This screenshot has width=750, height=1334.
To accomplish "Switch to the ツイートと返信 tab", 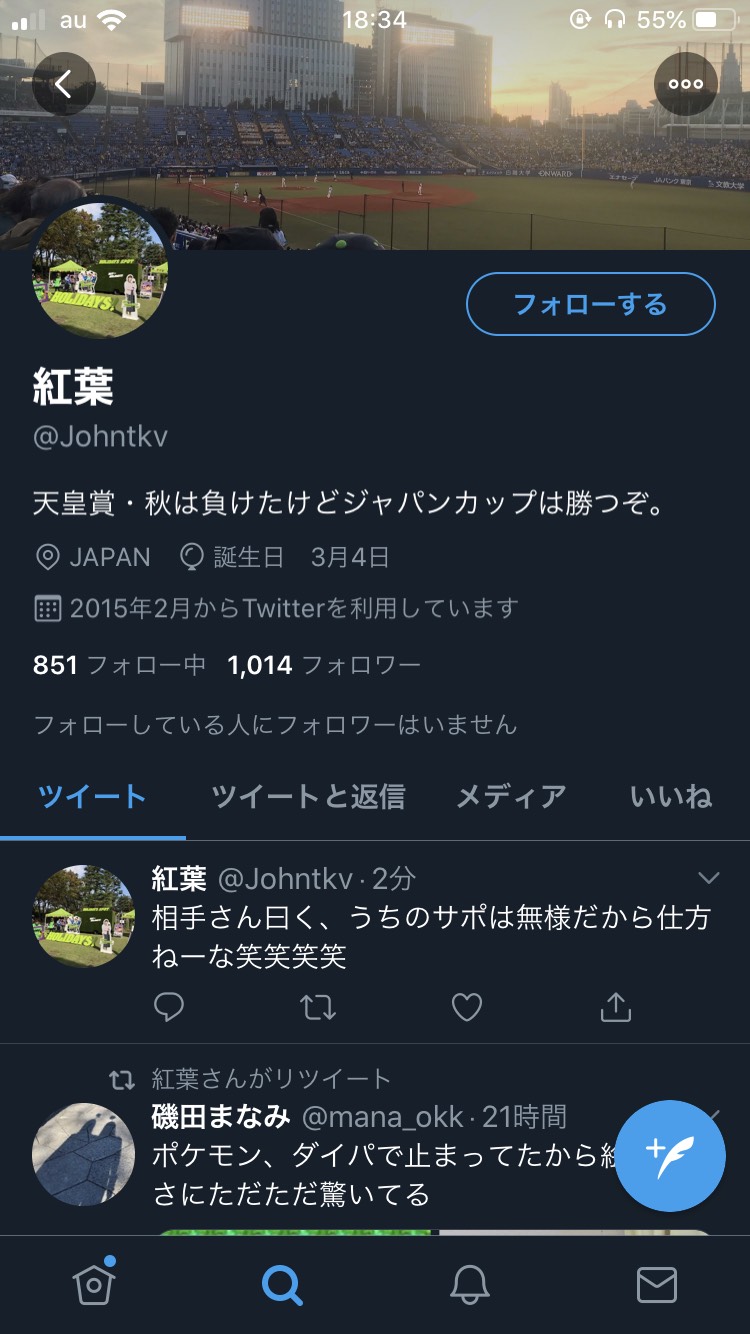I will (x=308, y=796).
